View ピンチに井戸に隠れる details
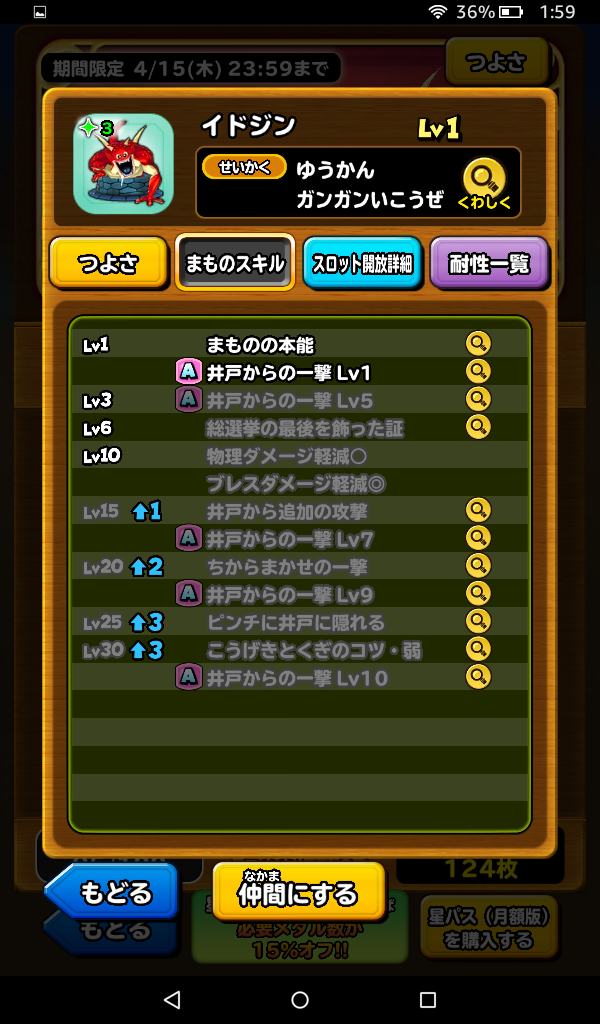 tap(478, 621)
